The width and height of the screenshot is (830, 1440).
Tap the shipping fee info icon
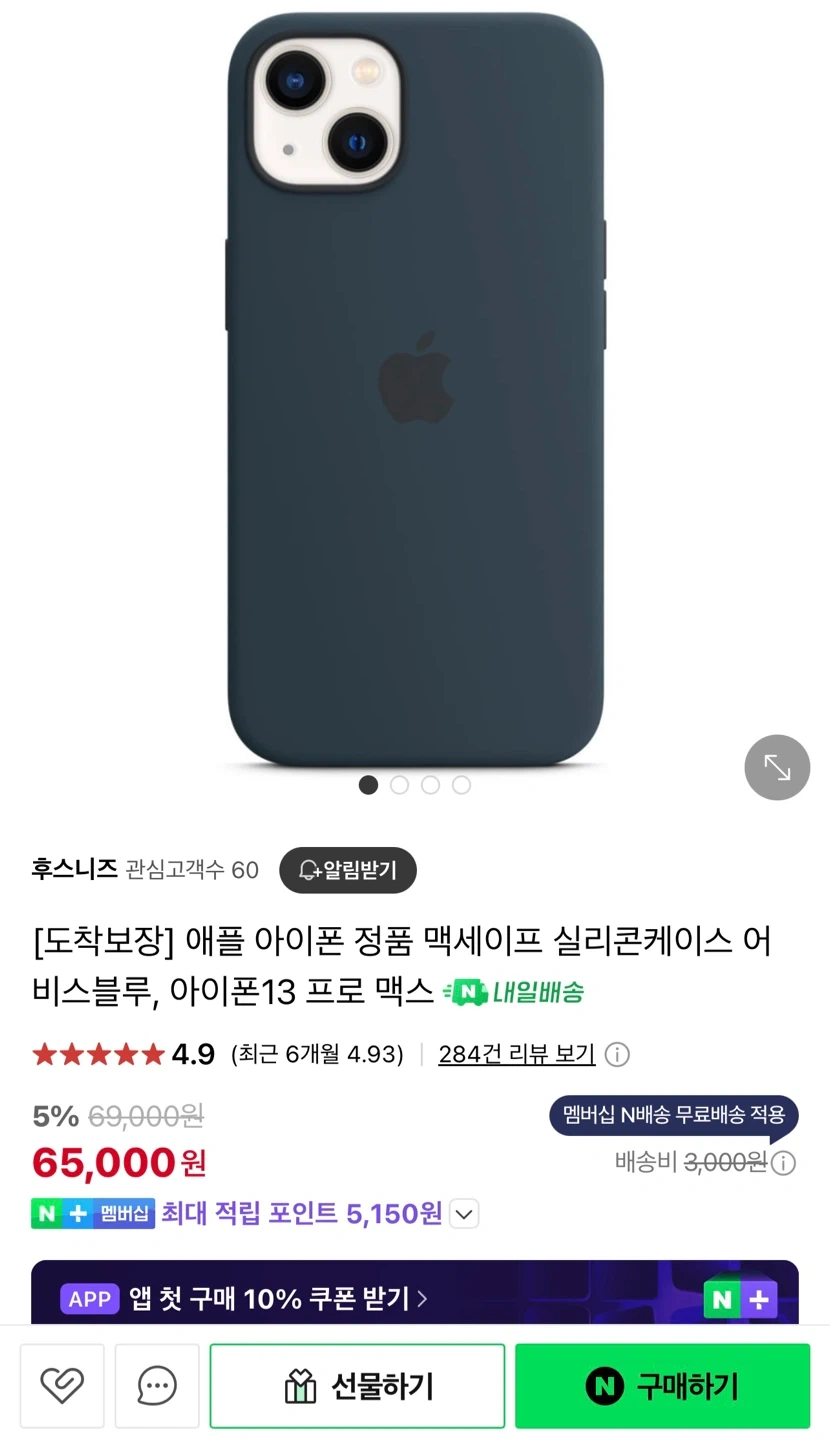784,1163
